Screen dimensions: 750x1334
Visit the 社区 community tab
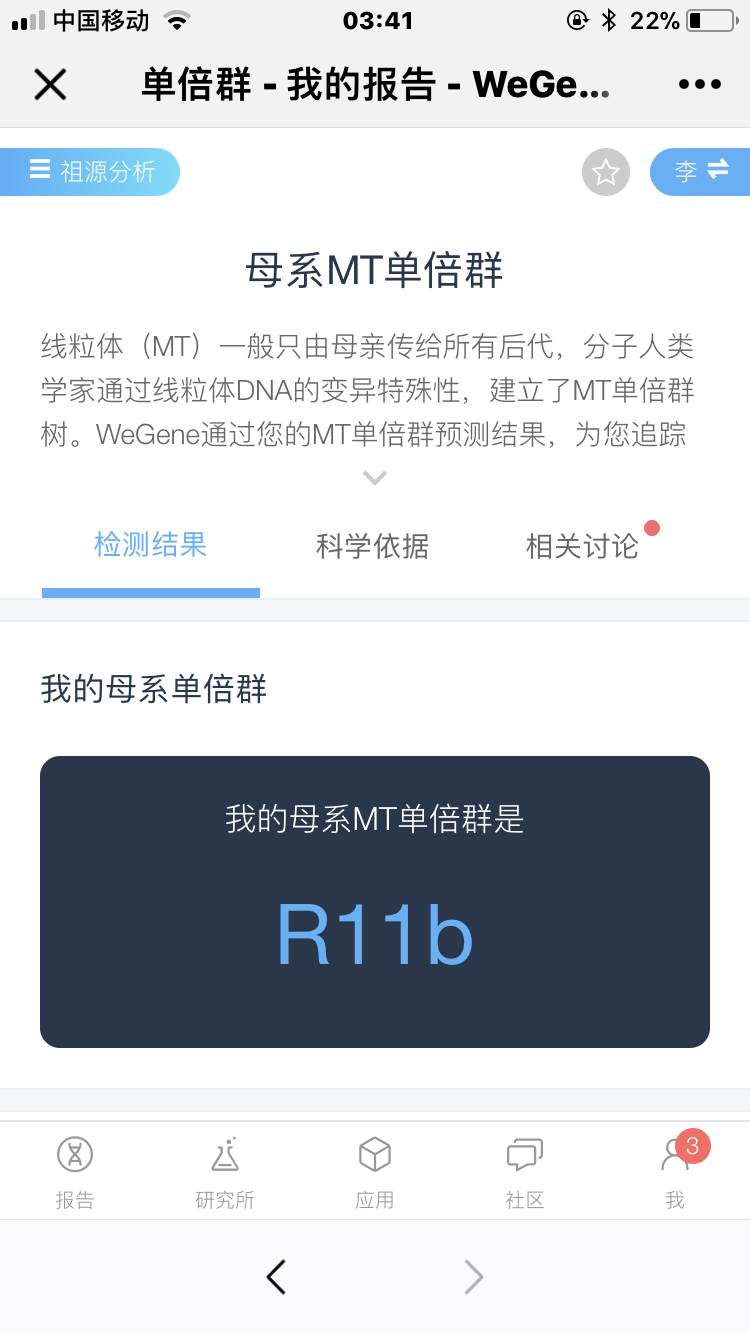coord(525,1172)
